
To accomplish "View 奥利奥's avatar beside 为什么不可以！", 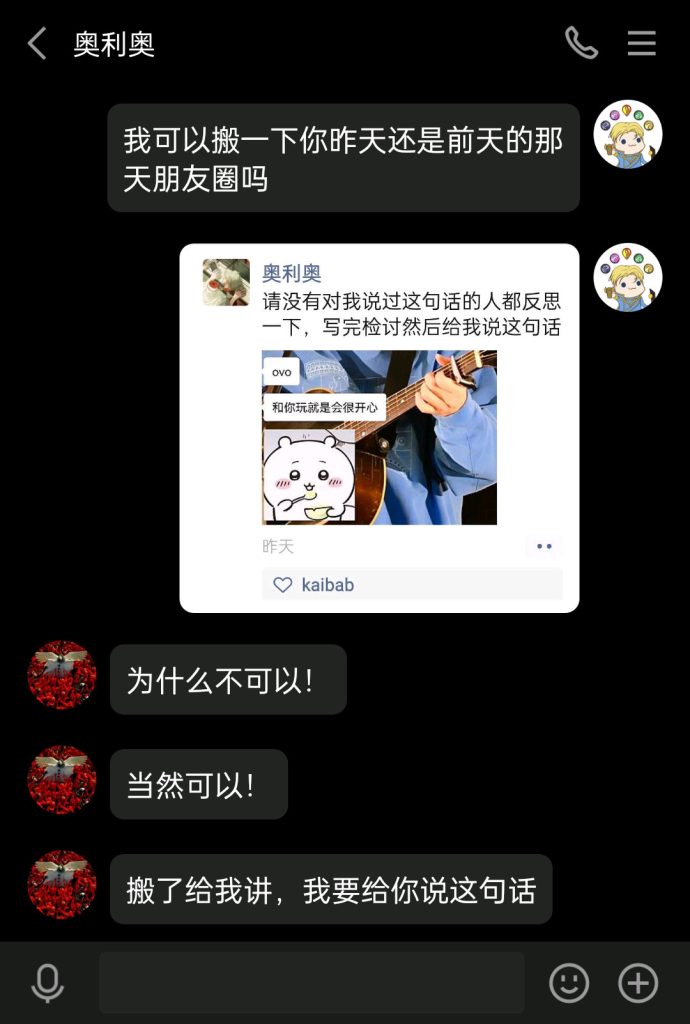I will [x=62, y=675].
